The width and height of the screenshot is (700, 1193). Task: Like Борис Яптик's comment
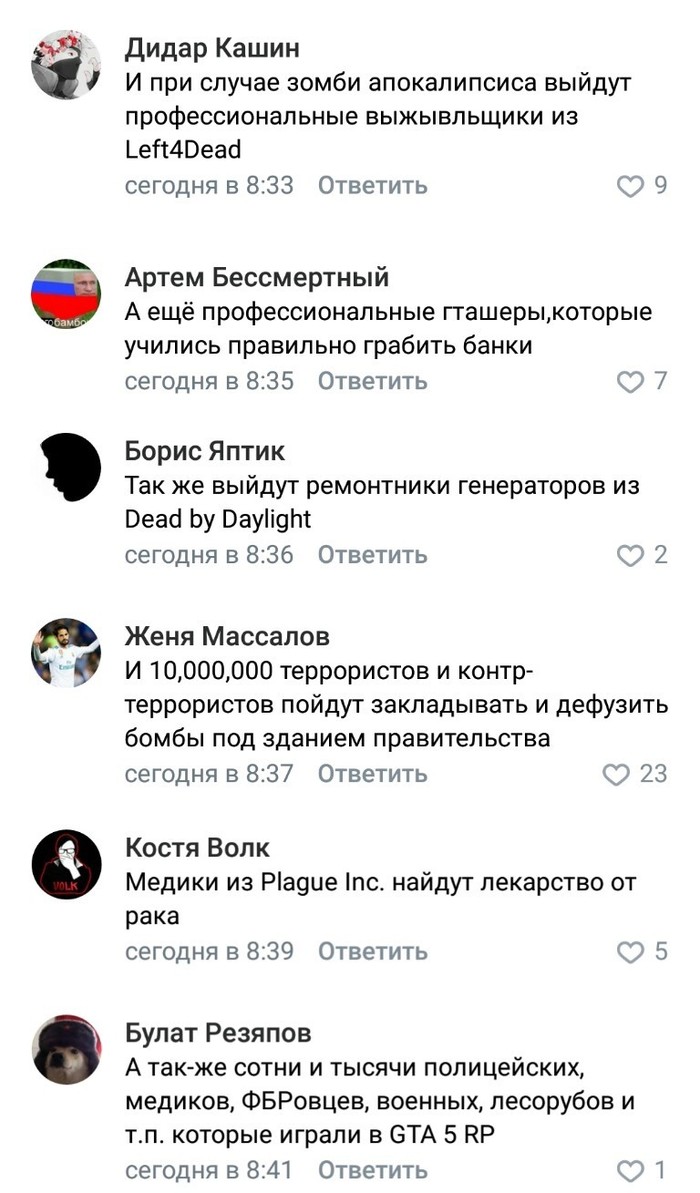630,555
